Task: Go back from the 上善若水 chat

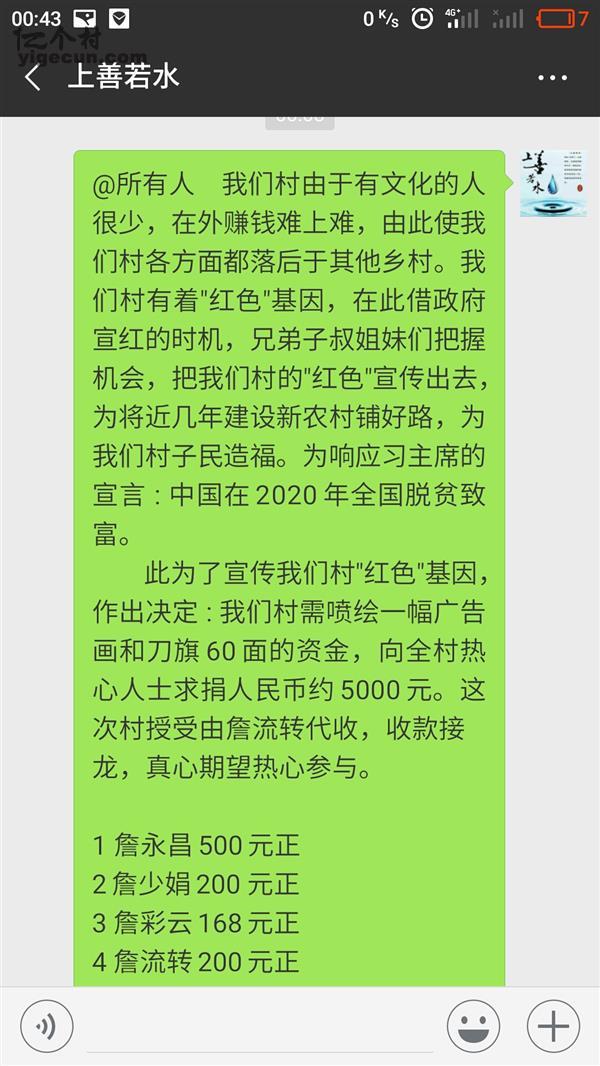Action: [x=33, y=78]
